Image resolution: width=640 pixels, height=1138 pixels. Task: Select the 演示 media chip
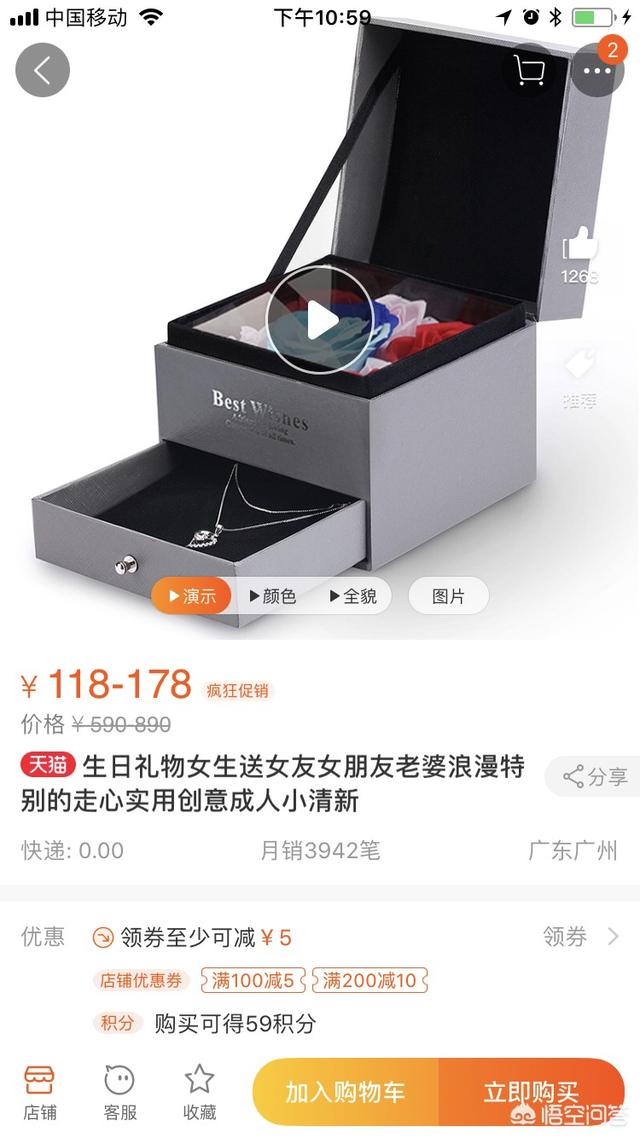[x=191, y=596]
